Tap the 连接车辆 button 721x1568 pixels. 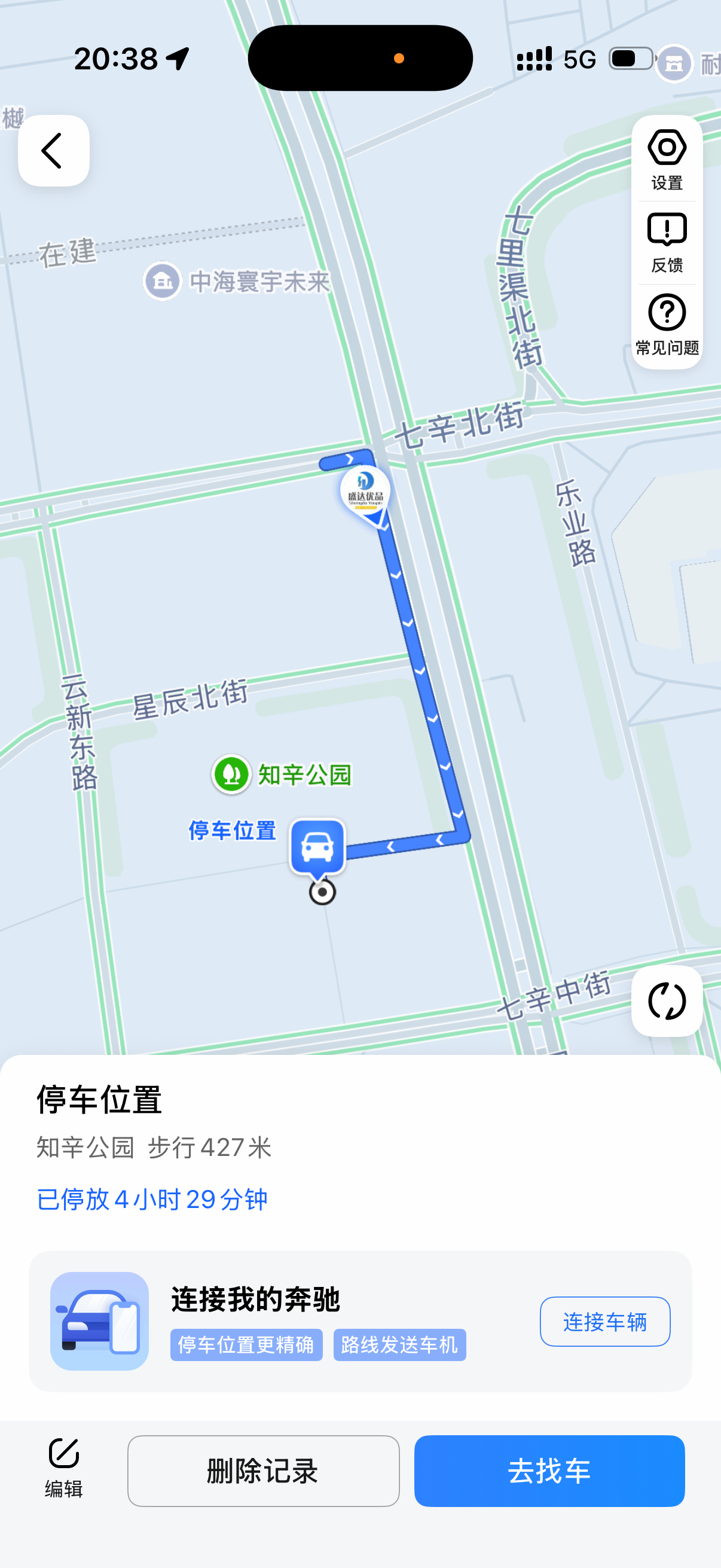(x=605, y=1321)
